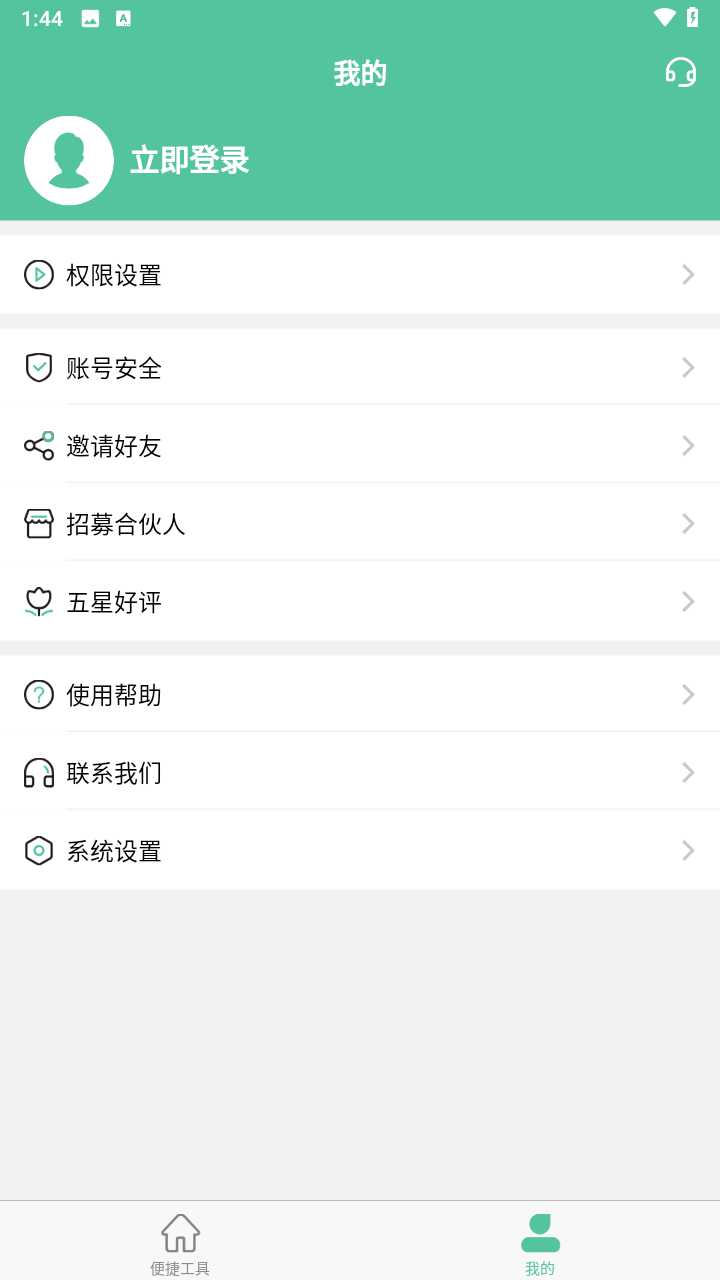Click the 使用帮助 question mark icon
Image resolution: width=720 pixels, height=1280 pixels.
point(38,694)
